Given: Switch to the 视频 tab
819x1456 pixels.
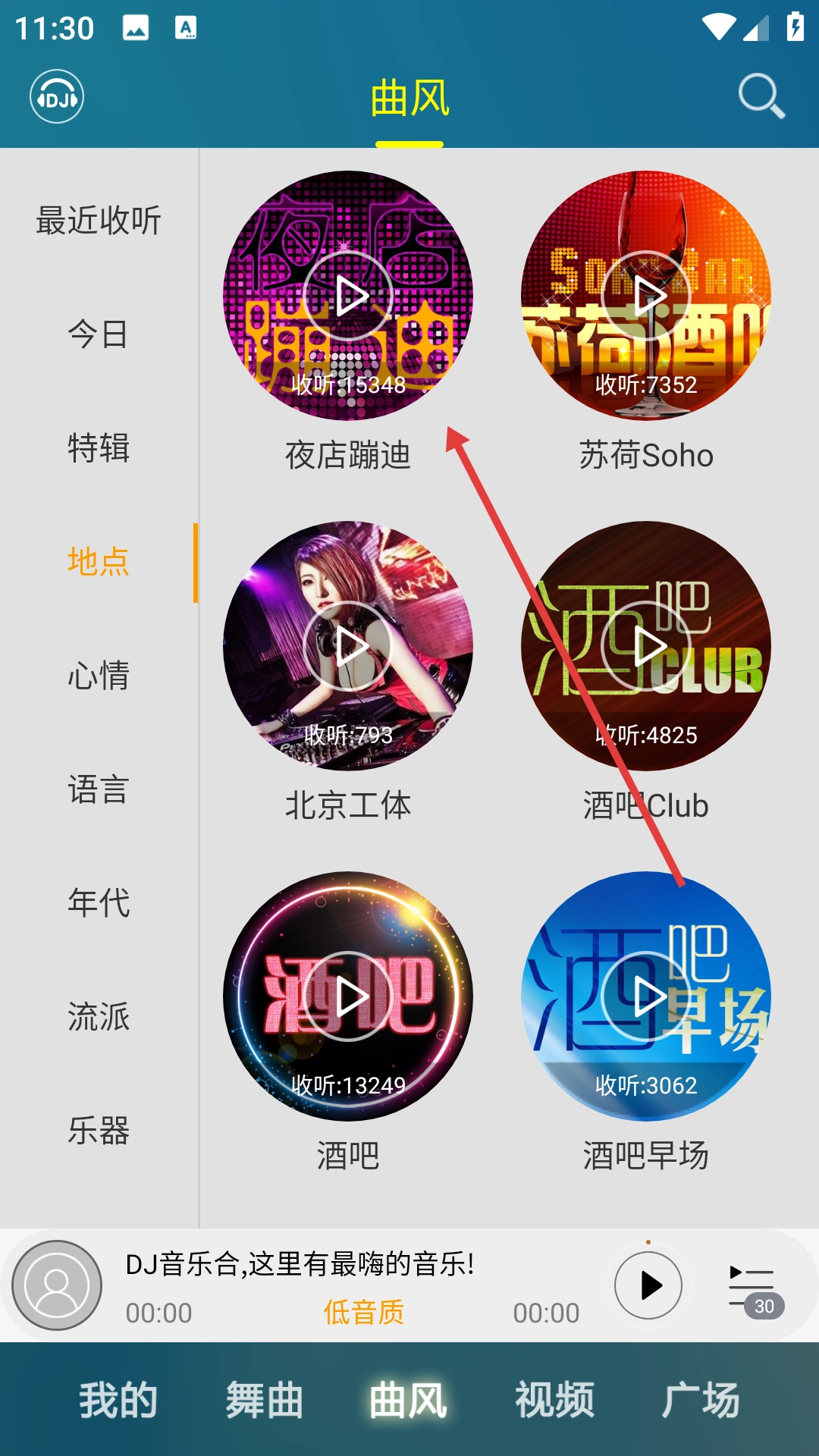Looking at the screenshot, I should [x=554, y=1400].
